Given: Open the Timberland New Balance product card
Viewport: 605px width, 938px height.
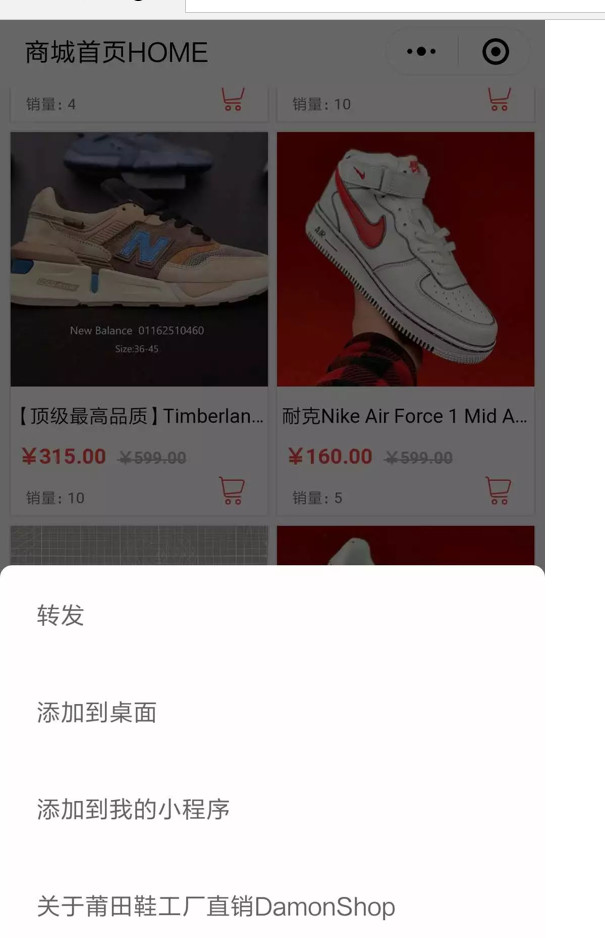Looking at the screenshot, I should click(139, 260).
